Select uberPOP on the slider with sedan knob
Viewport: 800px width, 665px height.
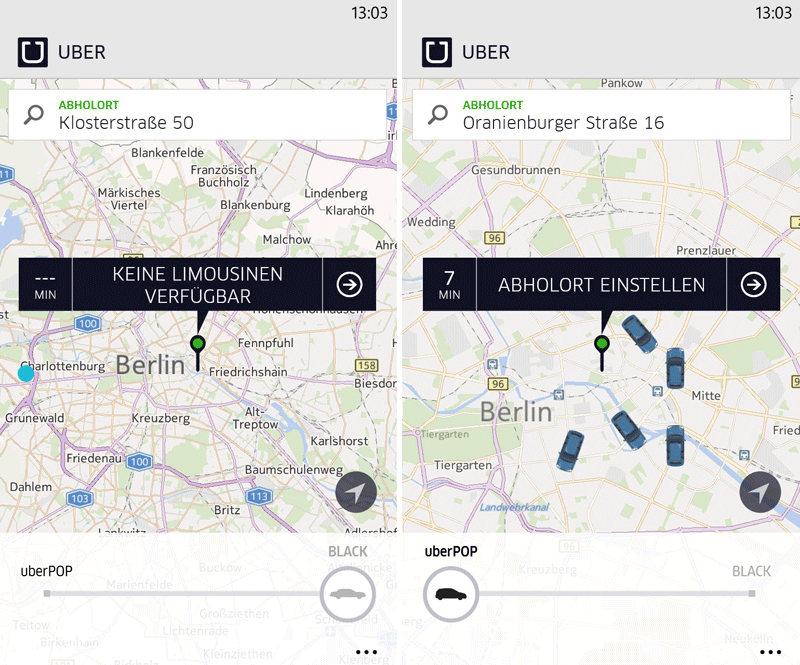(47, 572)
